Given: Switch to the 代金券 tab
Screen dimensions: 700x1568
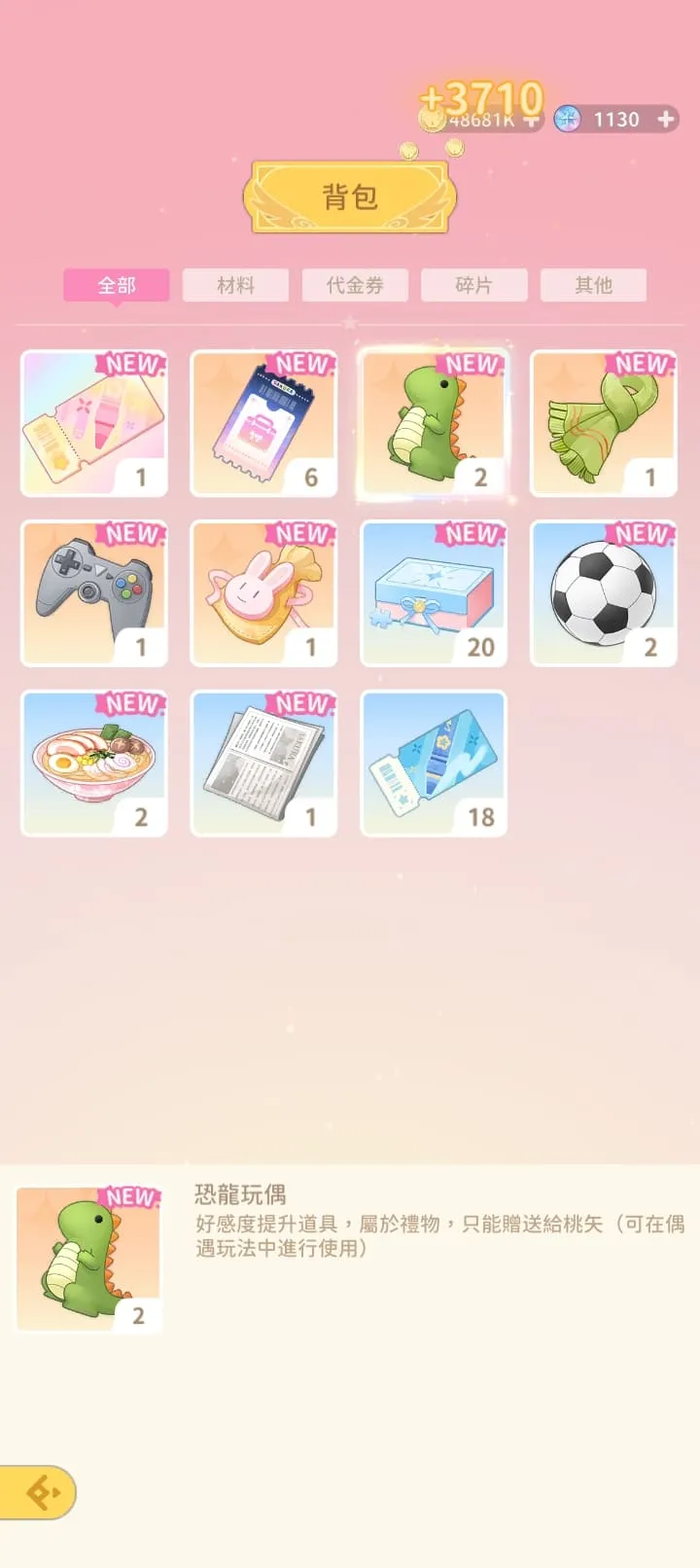Looking at the screenshot, I should point(355,285).
